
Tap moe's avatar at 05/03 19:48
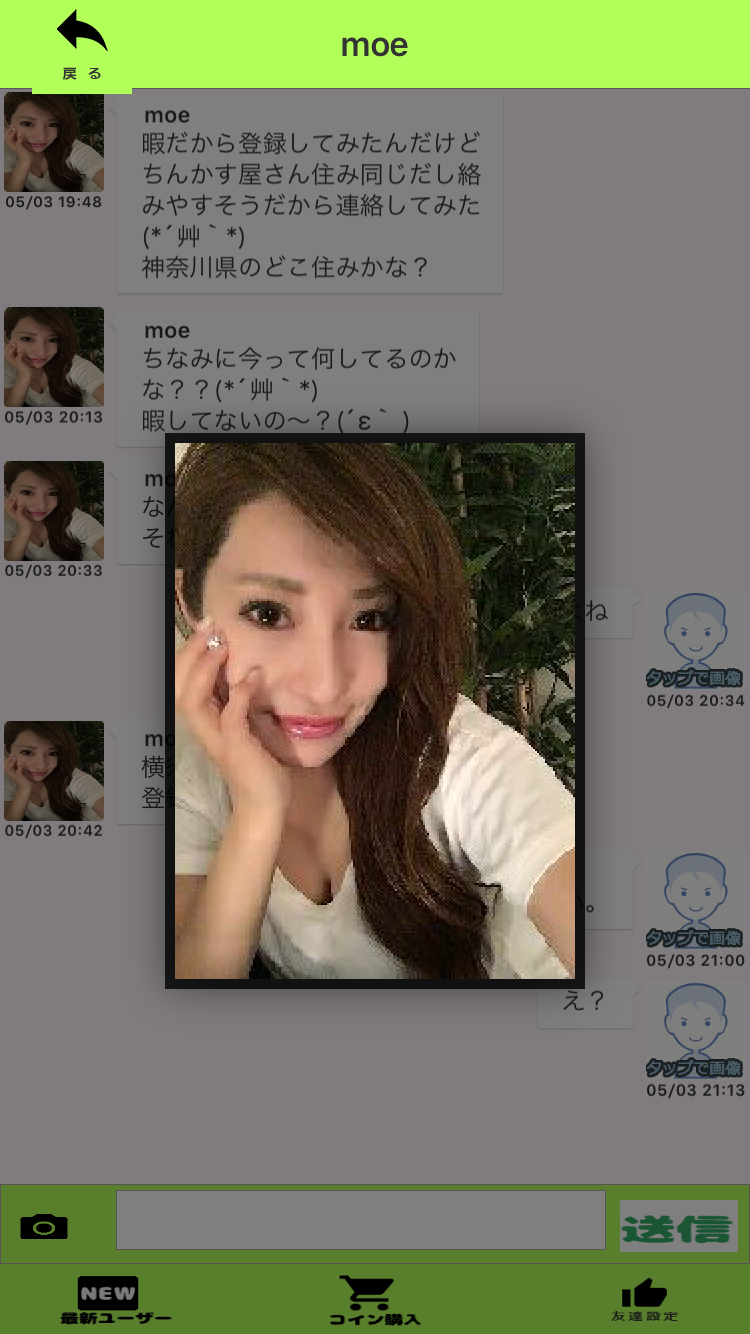tap(54, 142)
